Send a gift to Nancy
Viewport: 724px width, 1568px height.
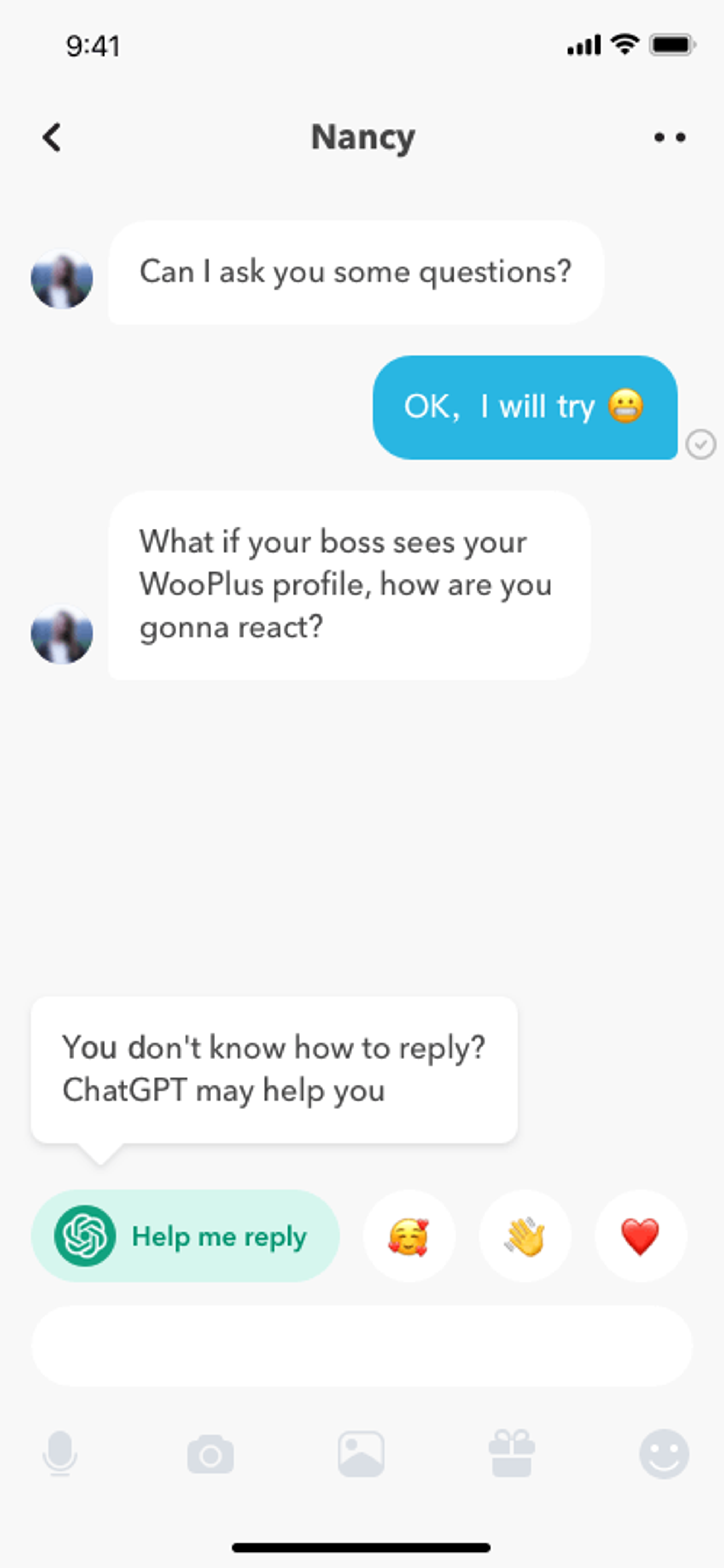click(512, 1454)
